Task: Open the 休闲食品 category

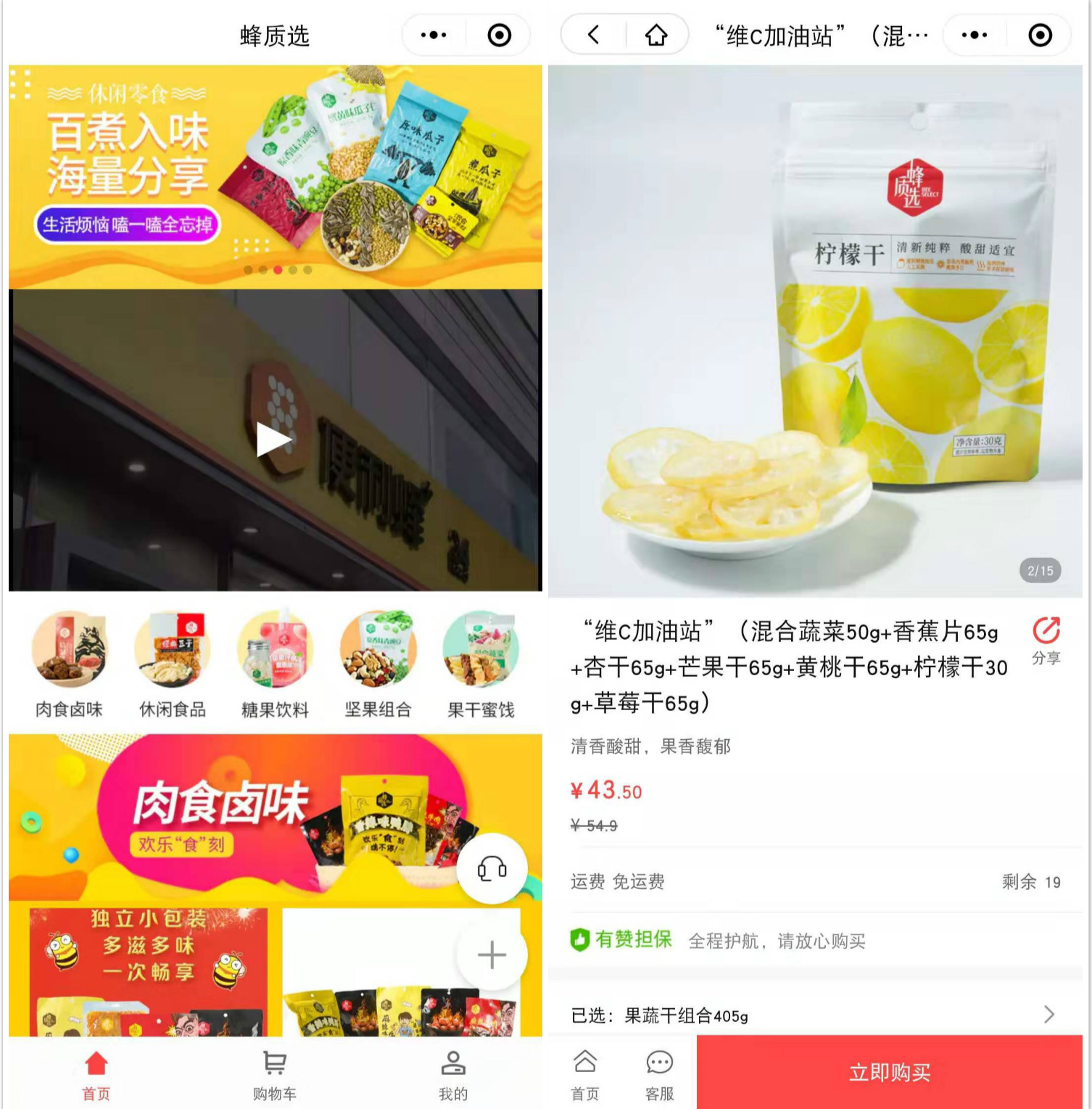Action: (173, 664)
